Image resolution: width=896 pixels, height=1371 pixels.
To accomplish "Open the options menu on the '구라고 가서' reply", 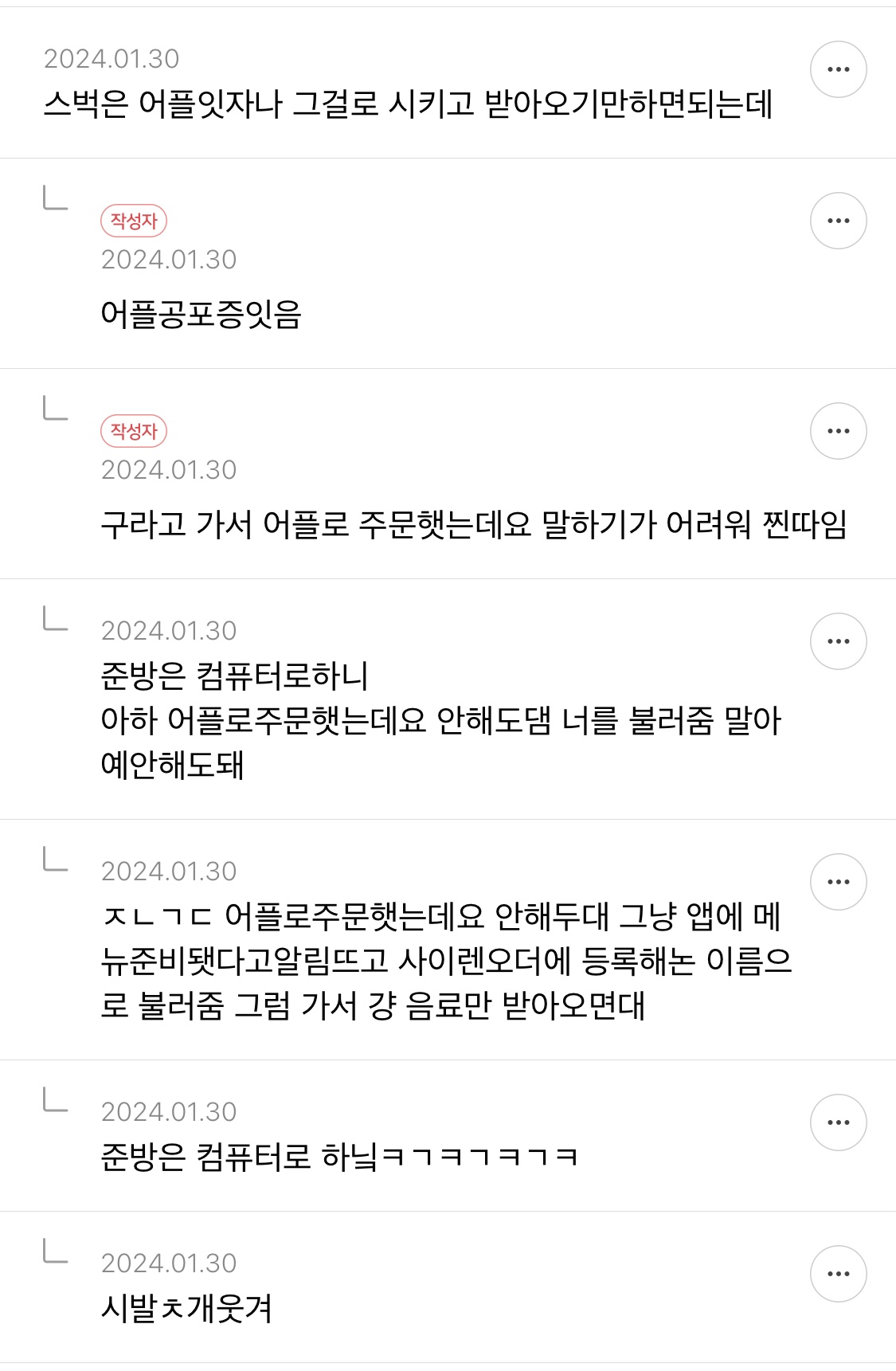I will point(838,431).
